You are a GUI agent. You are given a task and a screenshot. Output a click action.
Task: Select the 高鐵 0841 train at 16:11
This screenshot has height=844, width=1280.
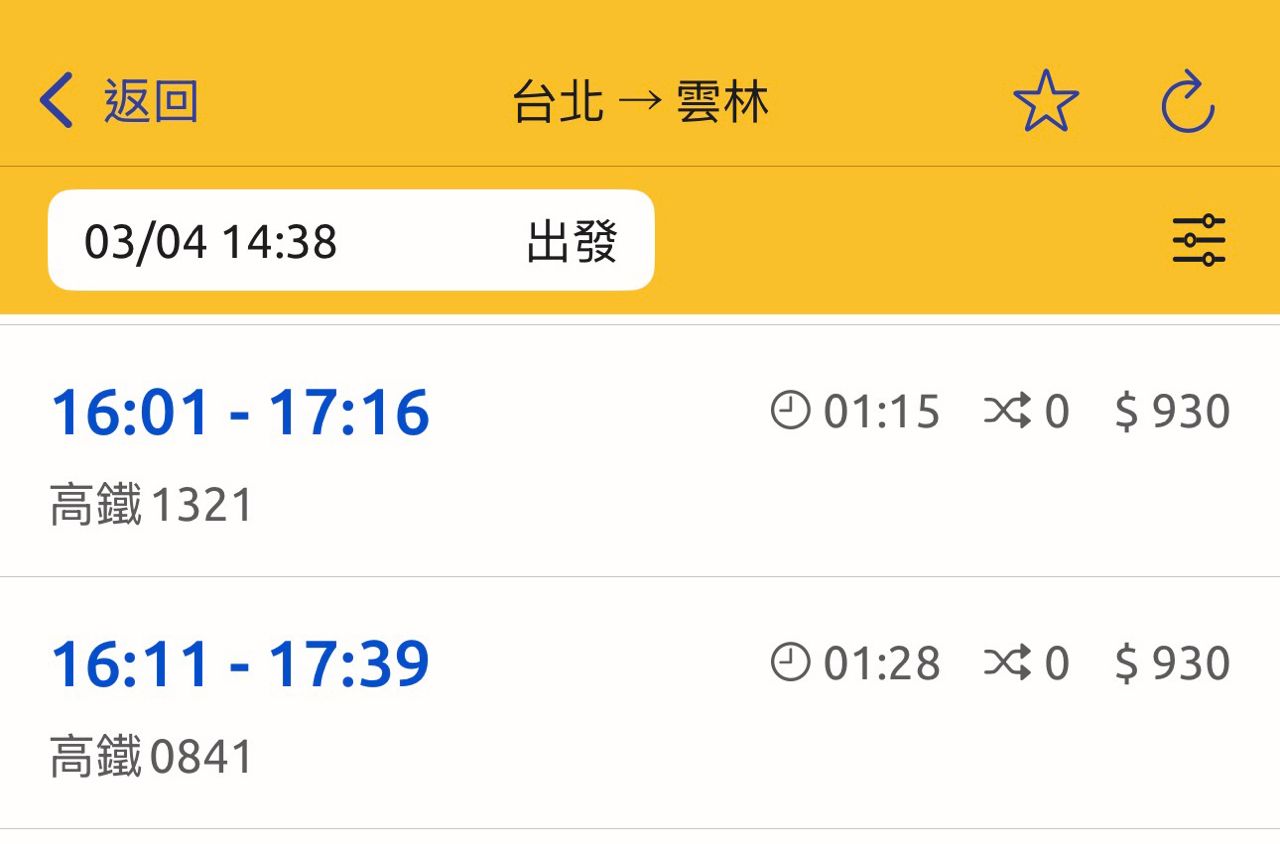pos(640,704)
